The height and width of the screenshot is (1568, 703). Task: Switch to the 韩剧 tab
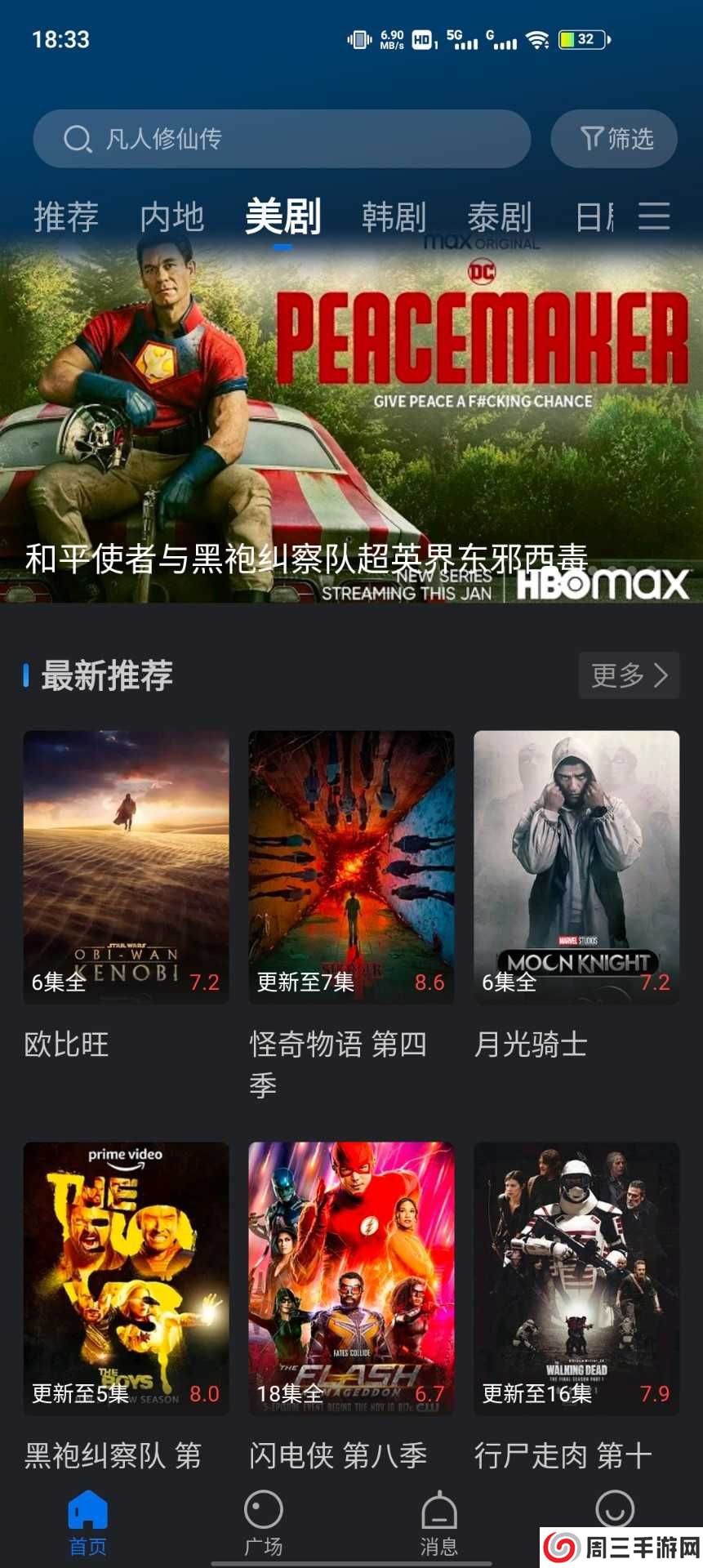click(x=394, y=216)
